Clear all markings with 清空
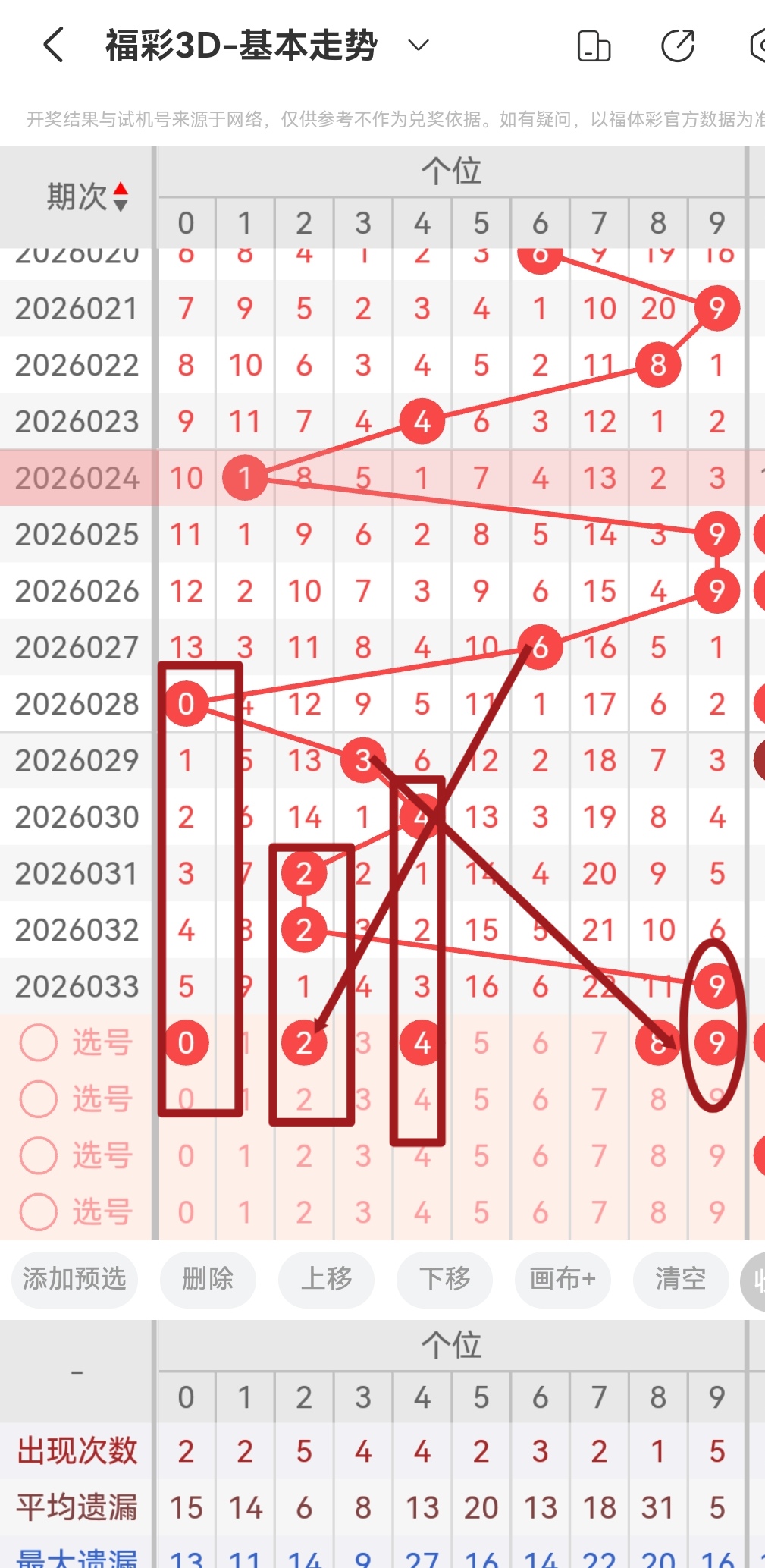Viewport: 765px width, 1568px height. coord(680,1279)
